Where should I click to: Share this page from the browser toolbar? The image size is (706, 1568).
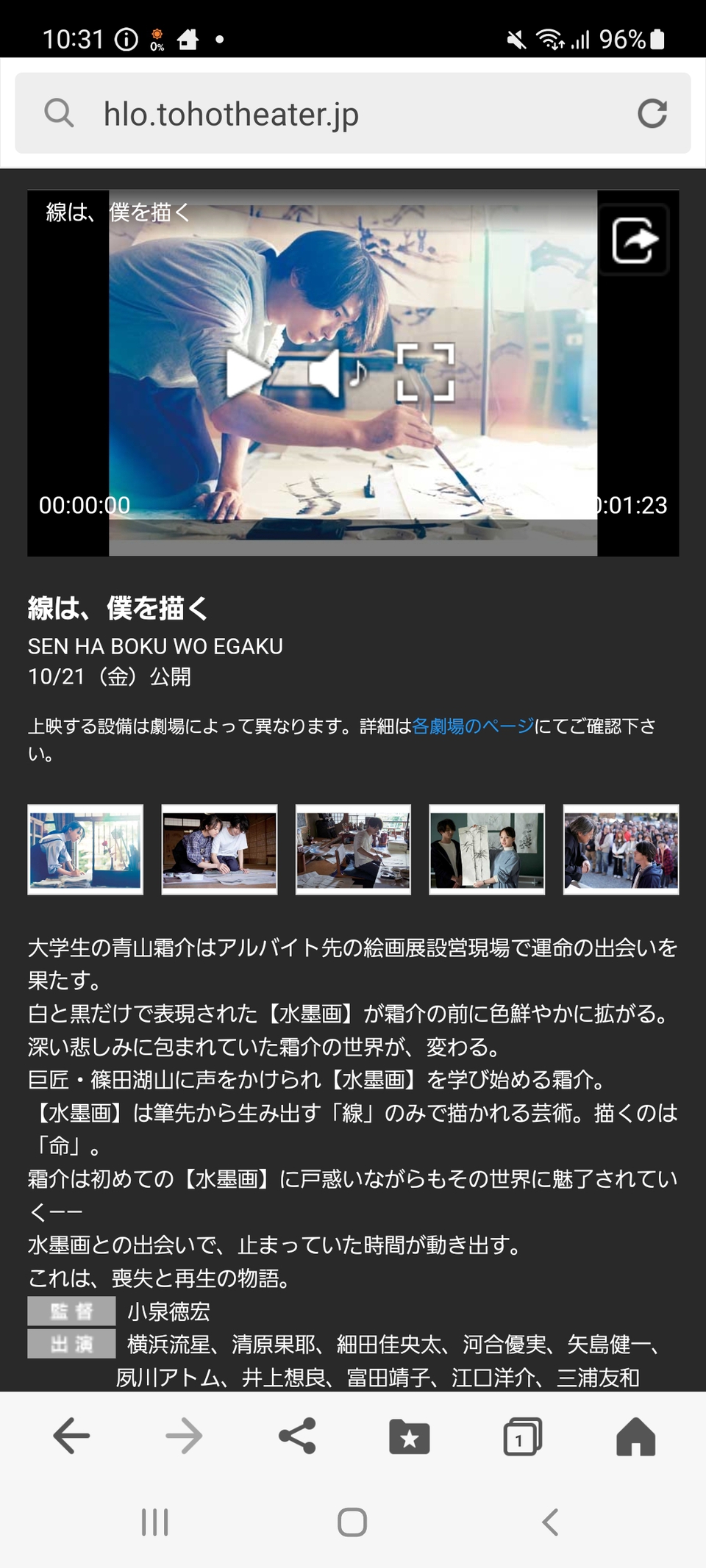point(297,1436)
